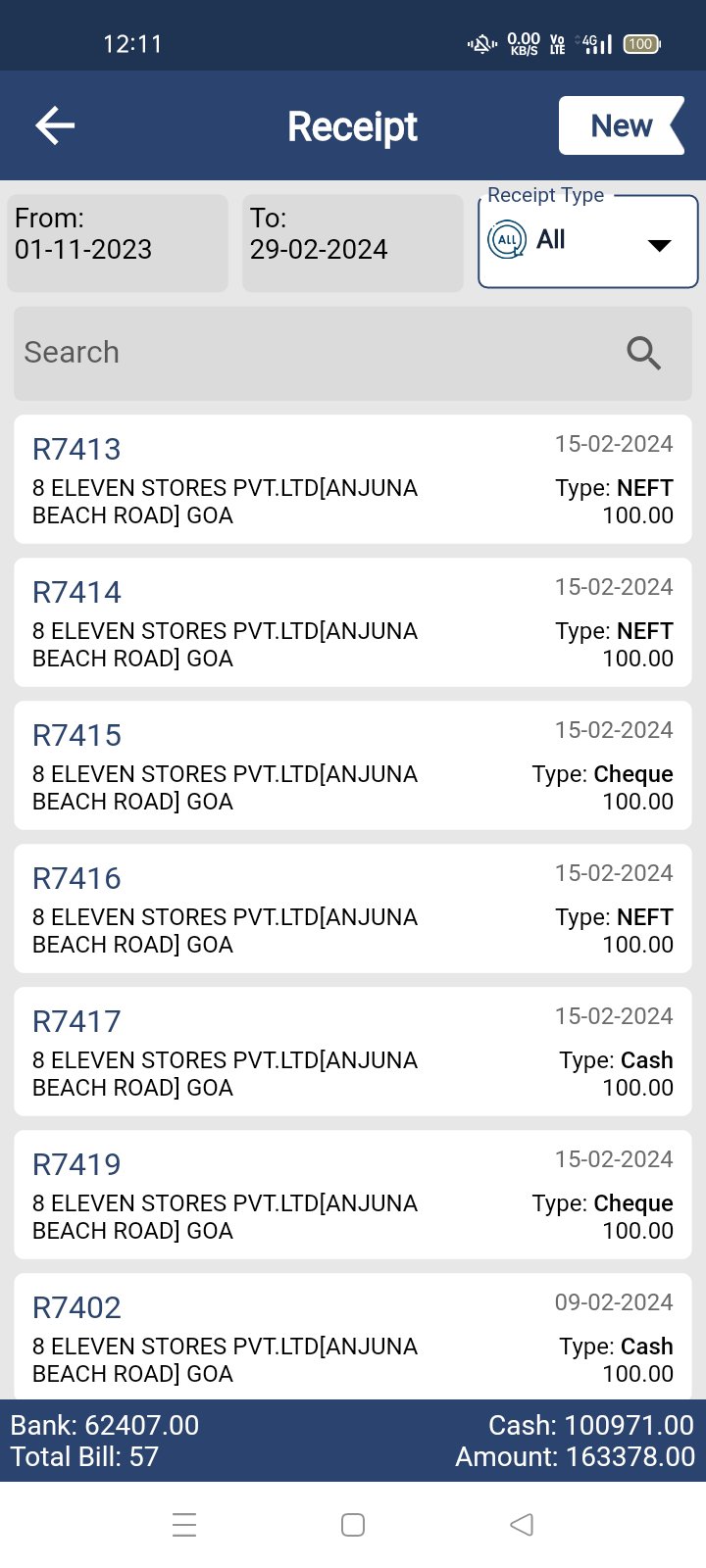Select receipt R7402 dated 09-02-2024
706x1568 pixels.
coord(353,1336)
